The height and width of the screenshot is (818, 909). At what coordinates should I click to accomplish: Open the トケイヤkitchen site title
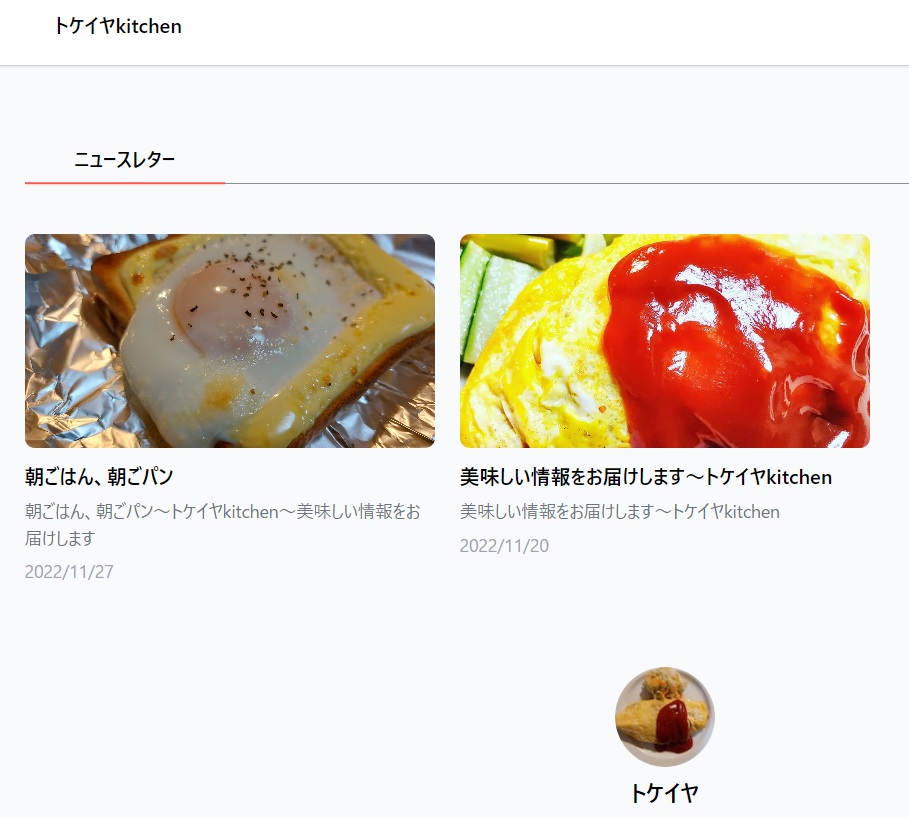pyautogui.click(x=118, y=27)
